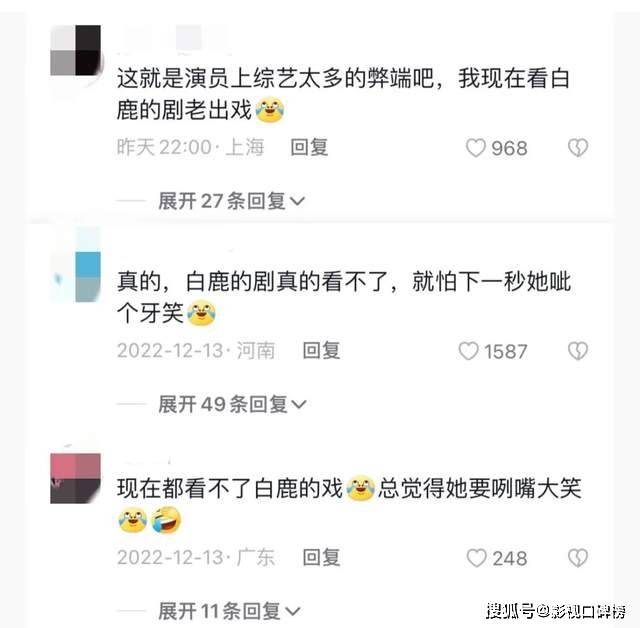Expand 展开11条回复
Screen dimensions: 640x628
pyautogui.click(x=231, y=610)
